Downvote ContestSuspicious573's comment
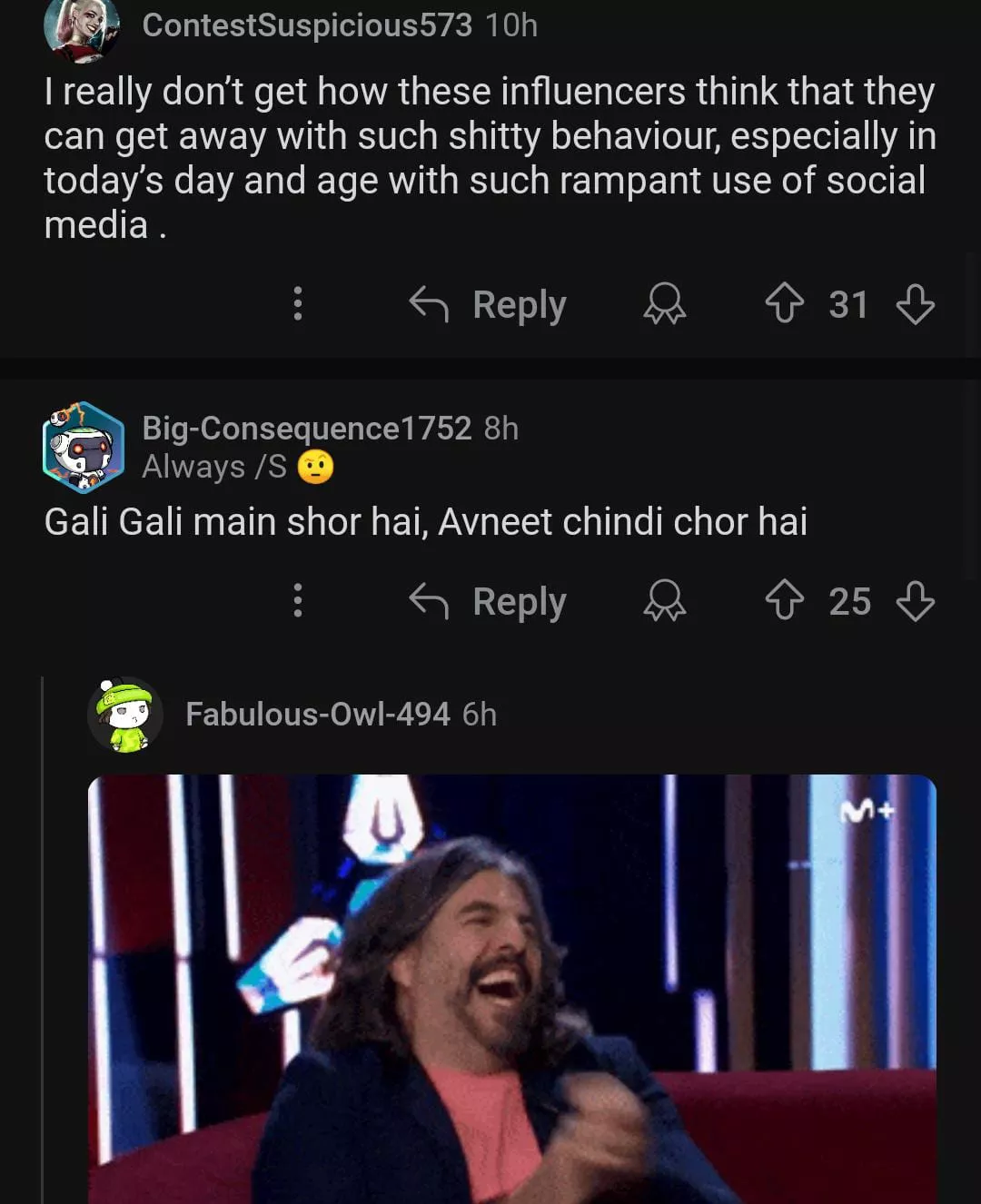This screenshot has height=1204, width=981. click(x=915, y=304)
